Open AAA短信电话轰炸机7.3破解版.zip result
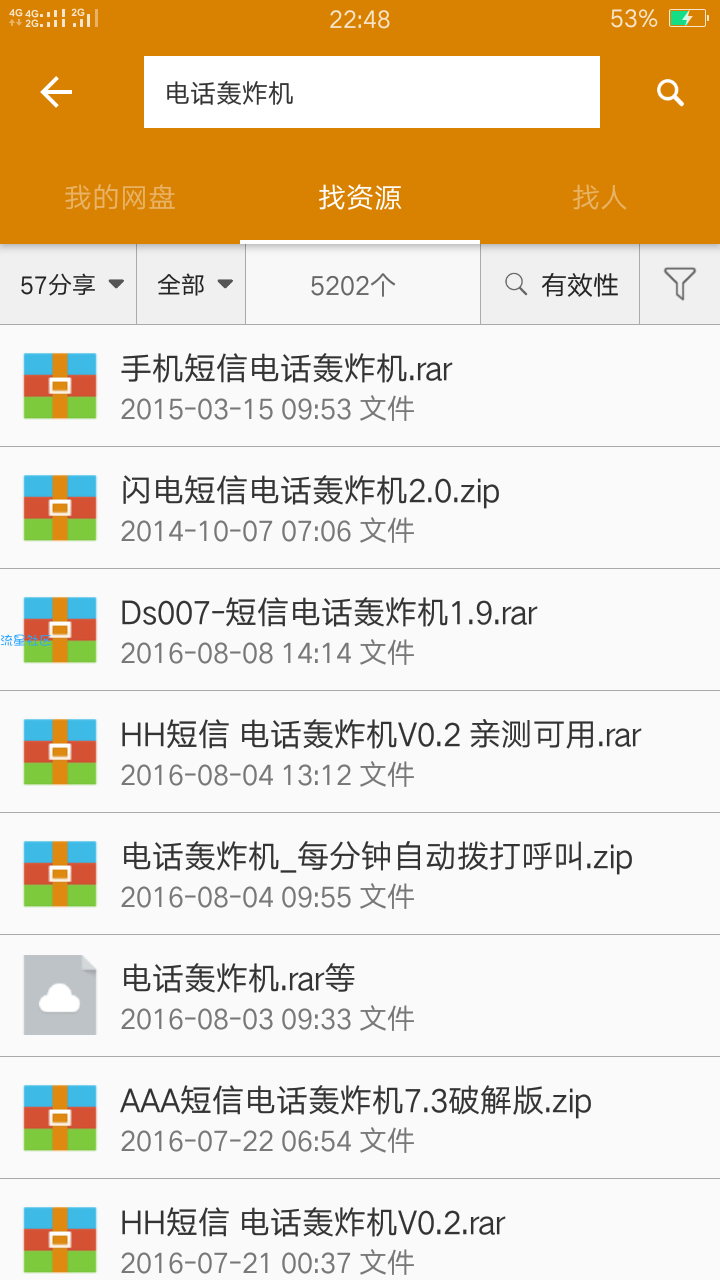720x1280 pixels. (360, 1118)
